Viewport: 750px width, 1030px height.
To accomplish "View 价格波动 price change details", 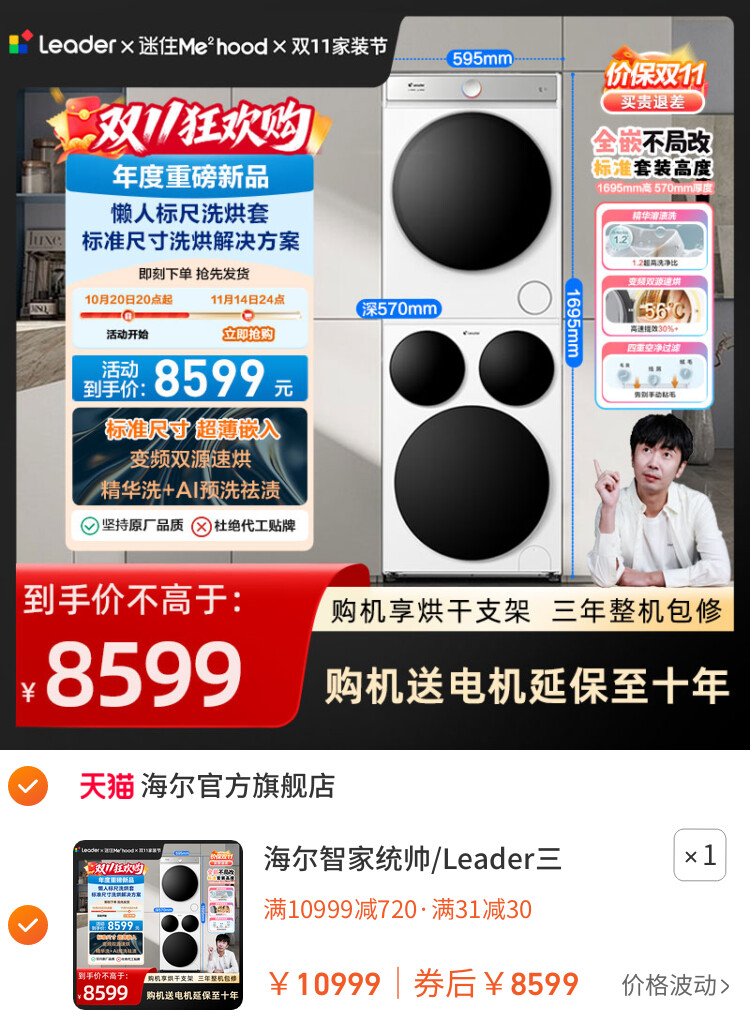I will [x=675, y=985].
